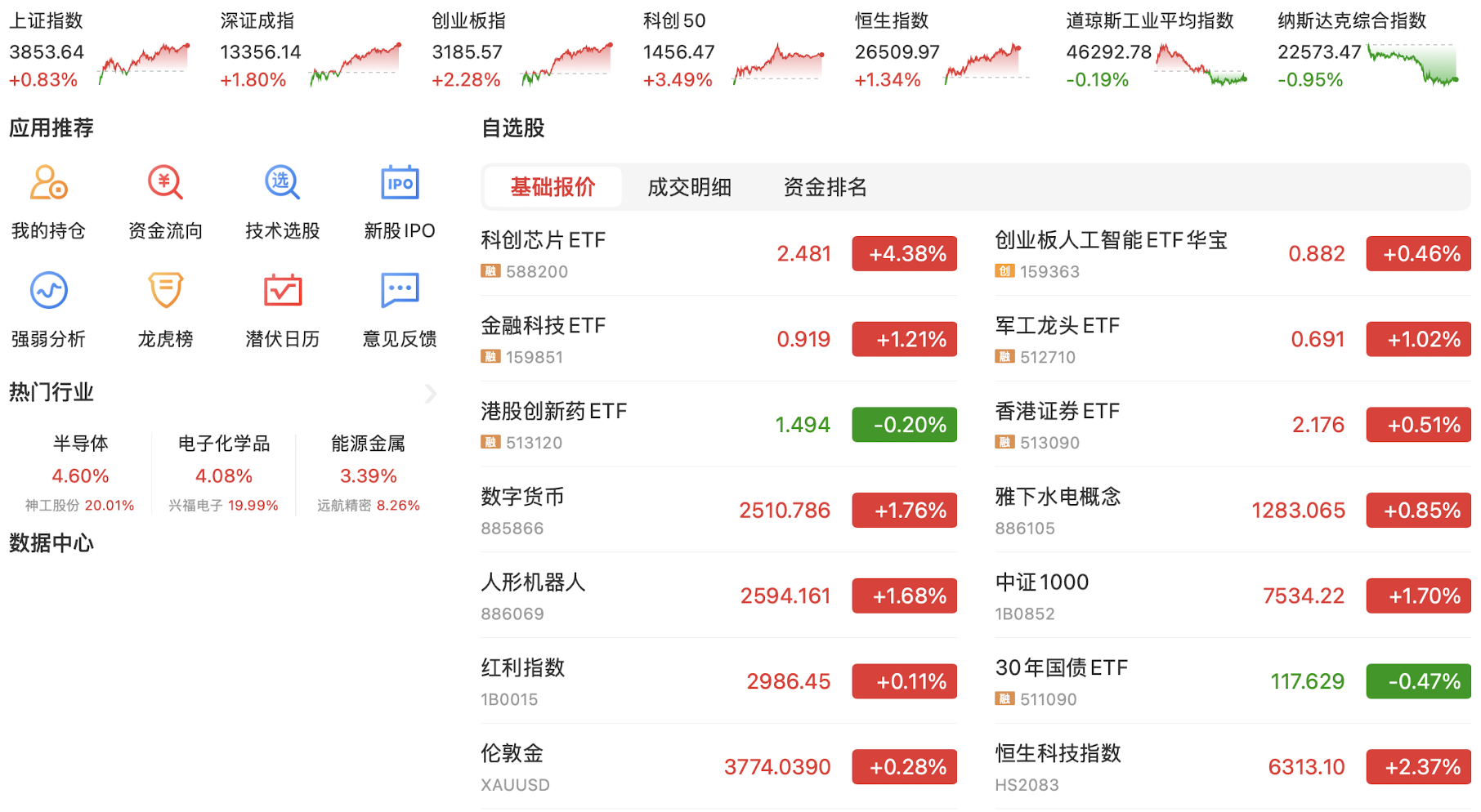The image size is (1481, 812).
Task: Switch to 成交明细 tab
Action: [688, 187]
